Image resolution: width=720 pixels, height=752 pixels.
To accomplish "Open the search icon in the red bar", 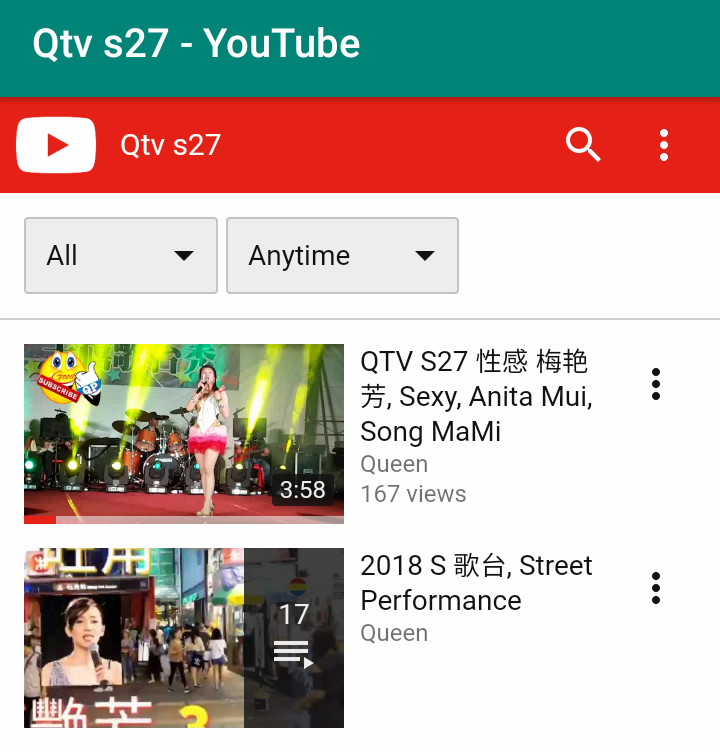I will pos(583,145).
